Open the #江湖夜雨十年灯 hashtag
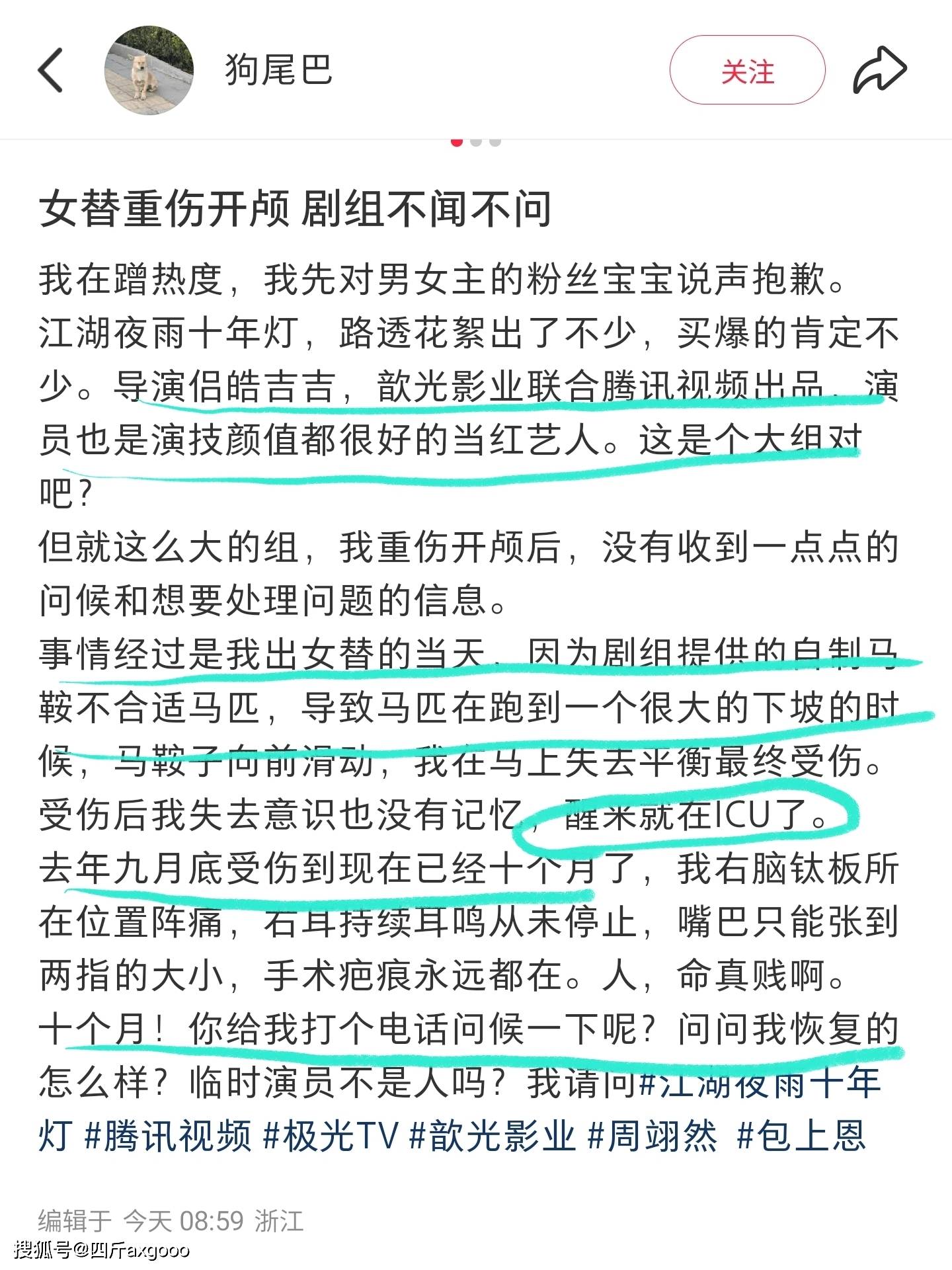952x1270 pixels. click(760, 1084)
